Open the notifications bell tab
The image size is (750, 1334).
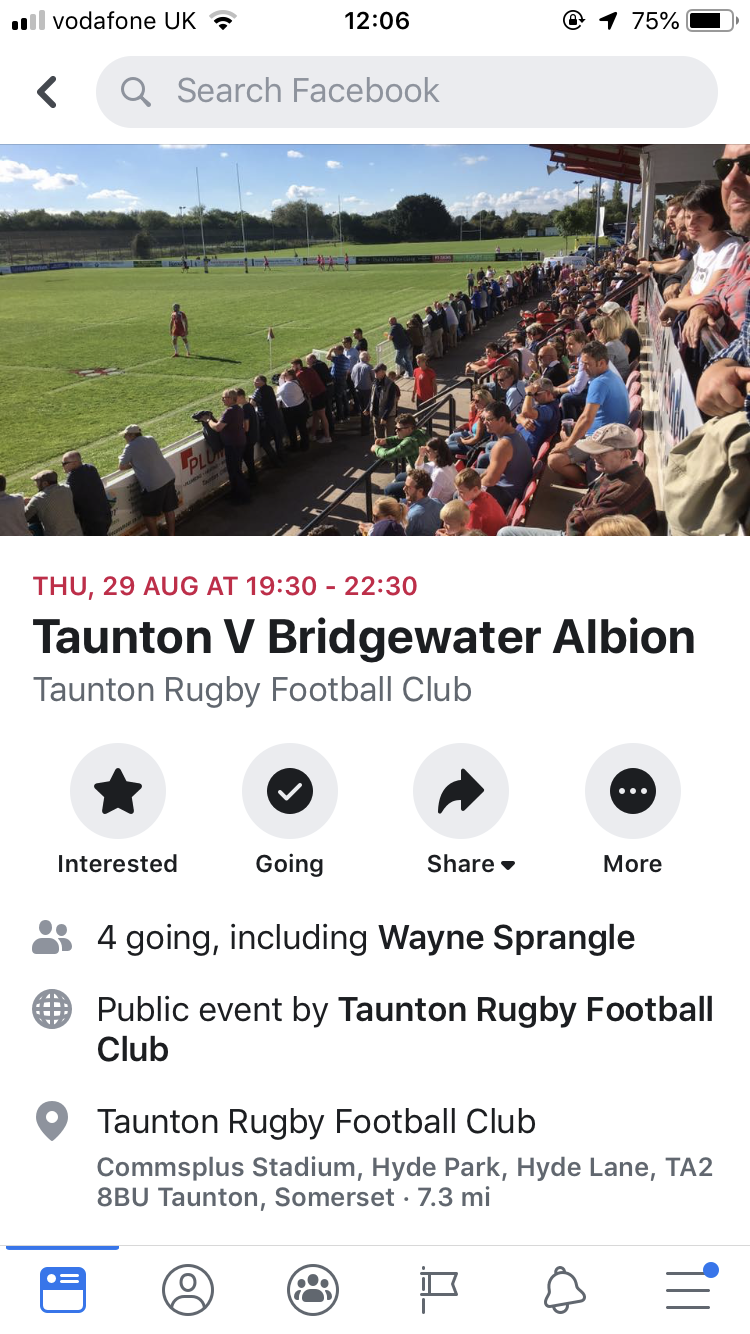564,1290
